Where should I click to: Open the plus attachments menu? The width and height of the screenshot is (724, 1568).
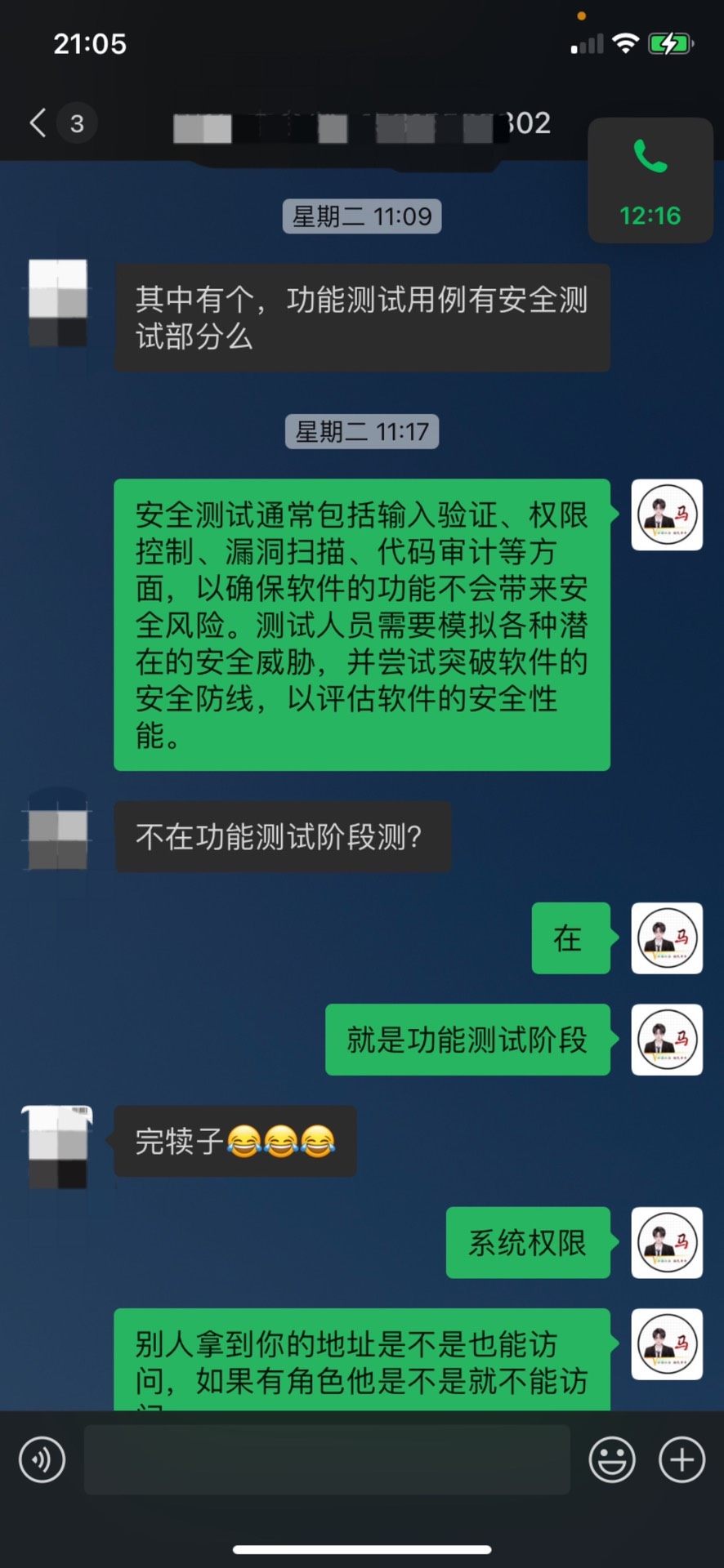(x=682, y=1459)
